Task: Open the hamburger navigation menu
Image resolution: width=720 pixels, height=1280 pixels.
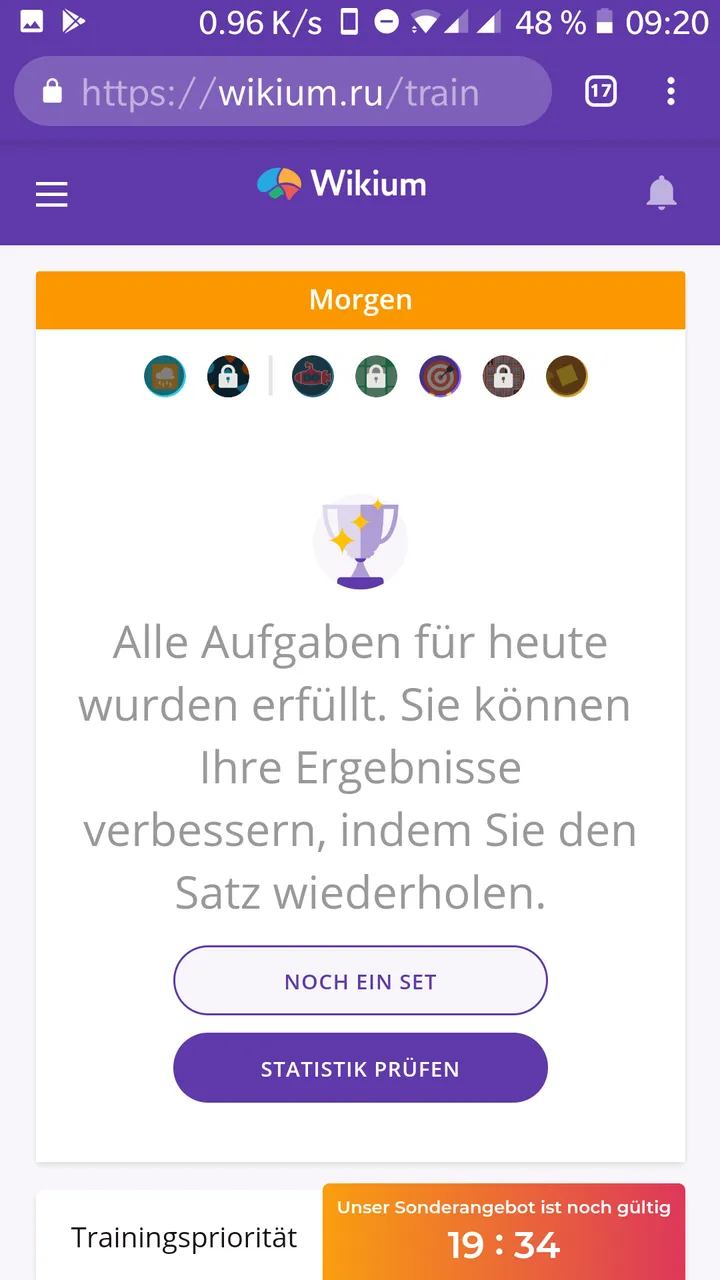Action: pos(52,194)
